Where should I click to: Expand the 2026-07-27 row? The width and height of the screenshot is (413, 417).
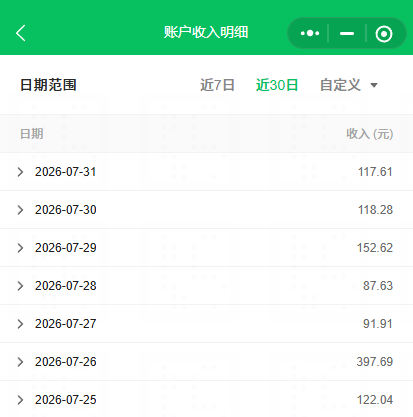pos(206,324)
